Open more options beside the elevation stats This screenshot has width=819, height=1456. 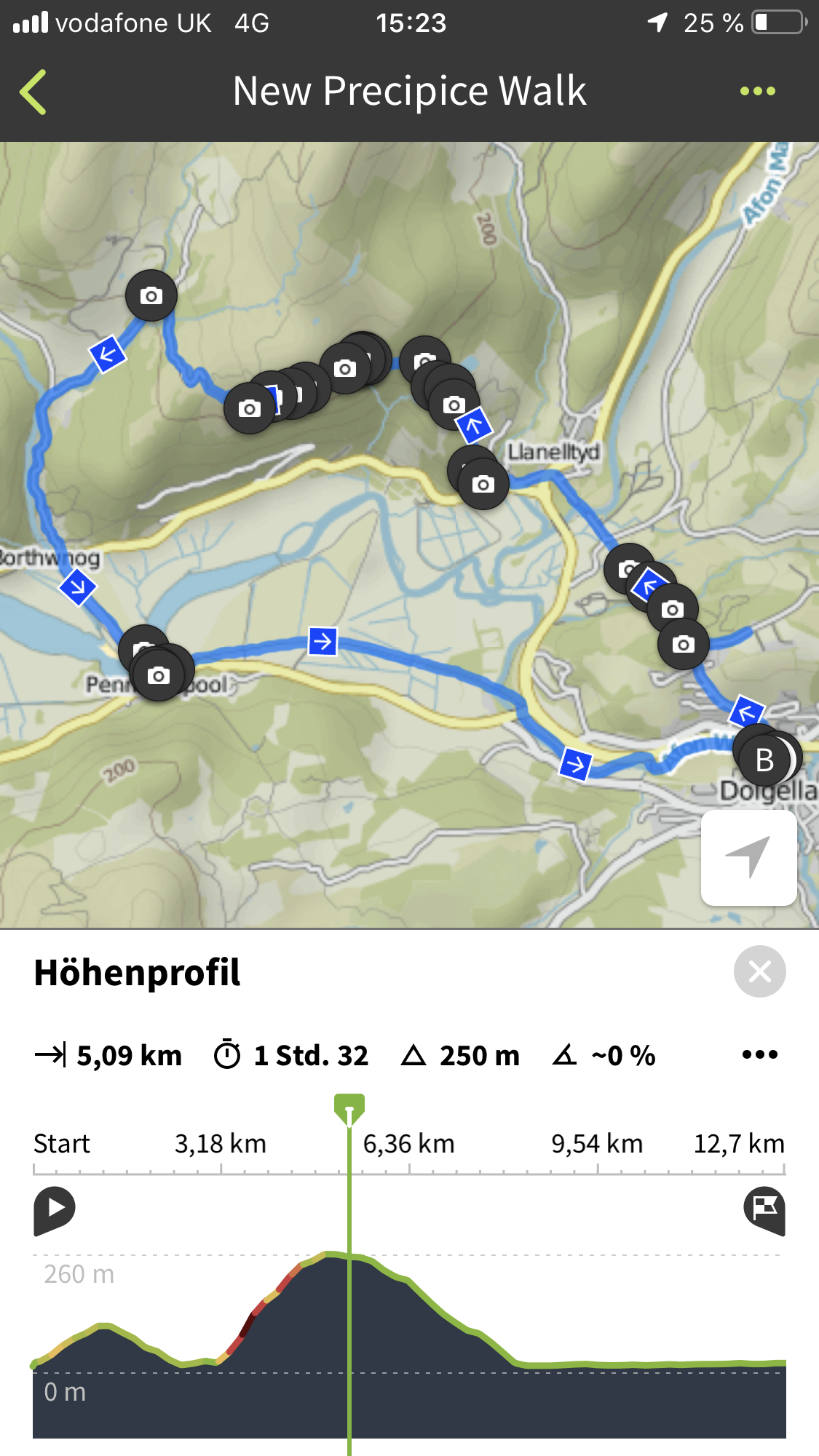(x=759, y=1054)
